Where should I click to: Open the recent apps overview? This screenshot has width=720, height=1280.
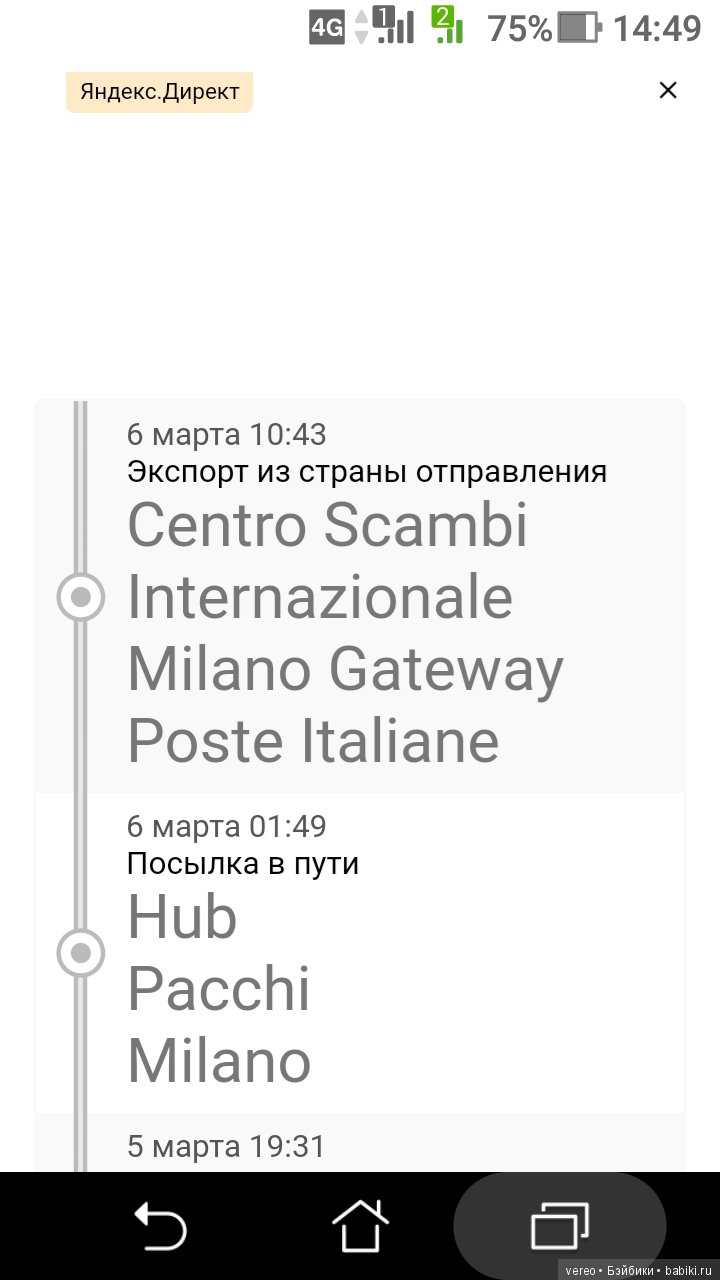tap(560, 1225)
